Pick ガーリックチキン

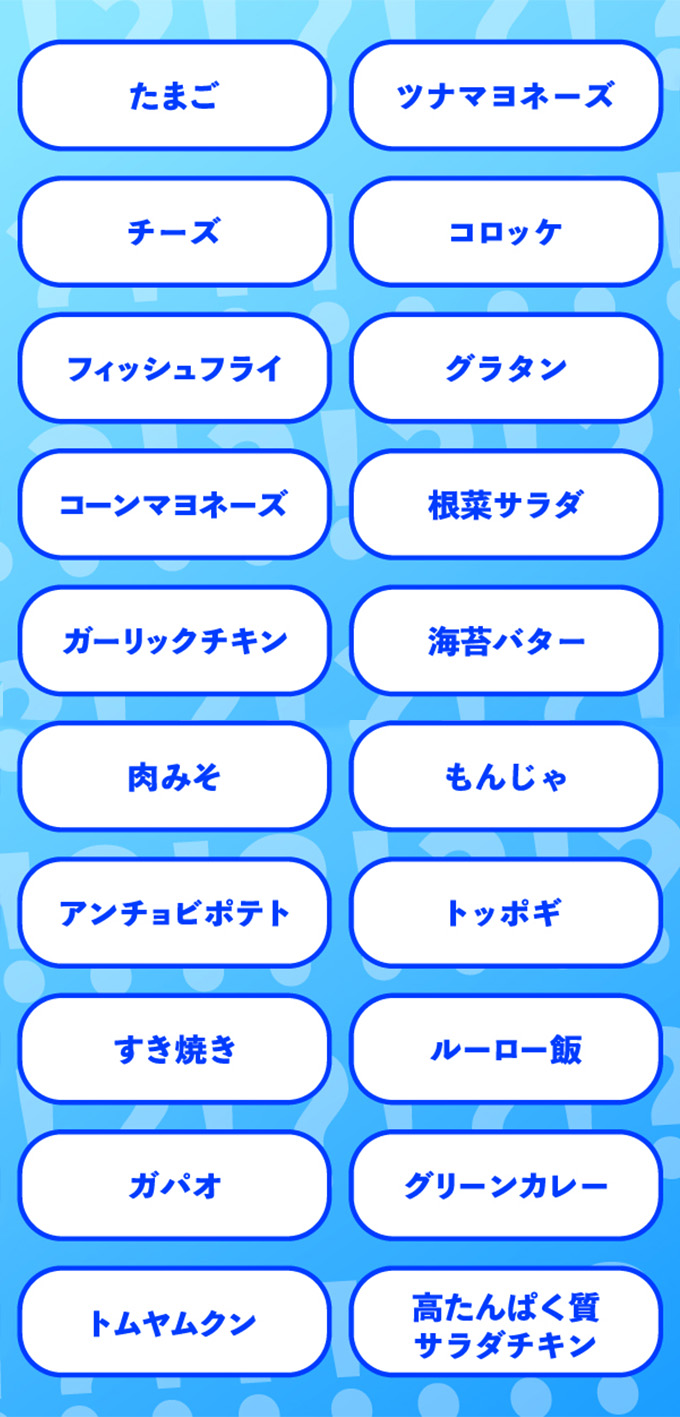pos(174,640)
